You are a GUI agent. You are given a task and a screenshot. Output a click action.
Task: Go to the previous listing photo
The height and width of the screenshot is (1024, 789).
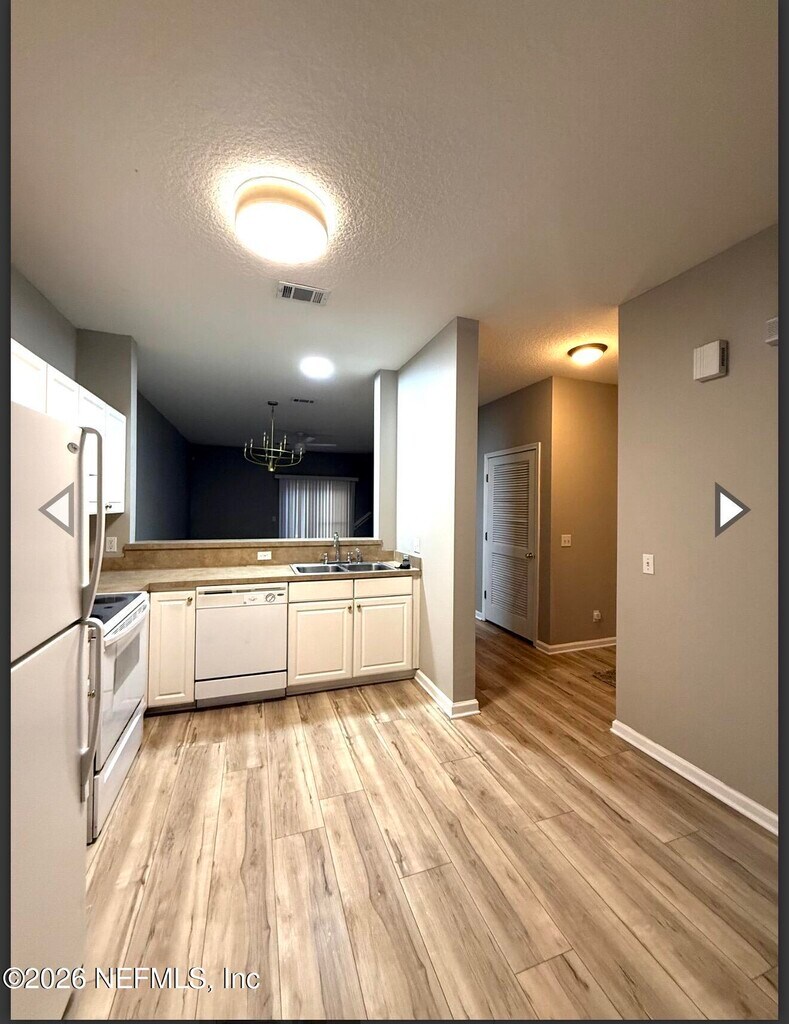click(58, 509)
